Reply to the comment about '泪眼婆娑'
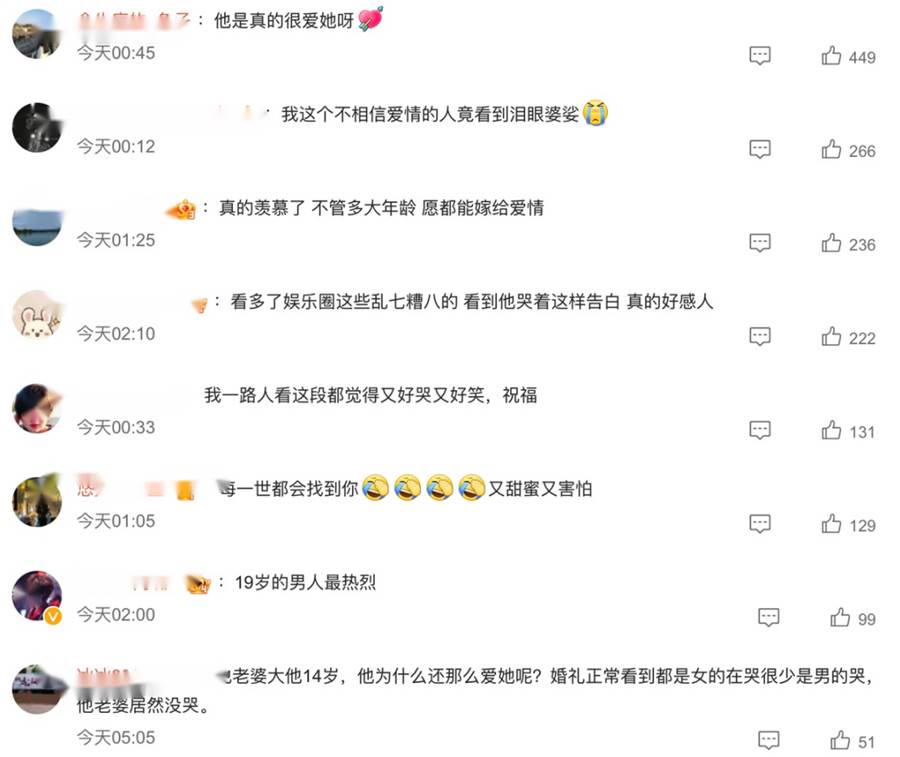Image resolution: width=900 pixels, height=757 pixels. pos(760,150)
